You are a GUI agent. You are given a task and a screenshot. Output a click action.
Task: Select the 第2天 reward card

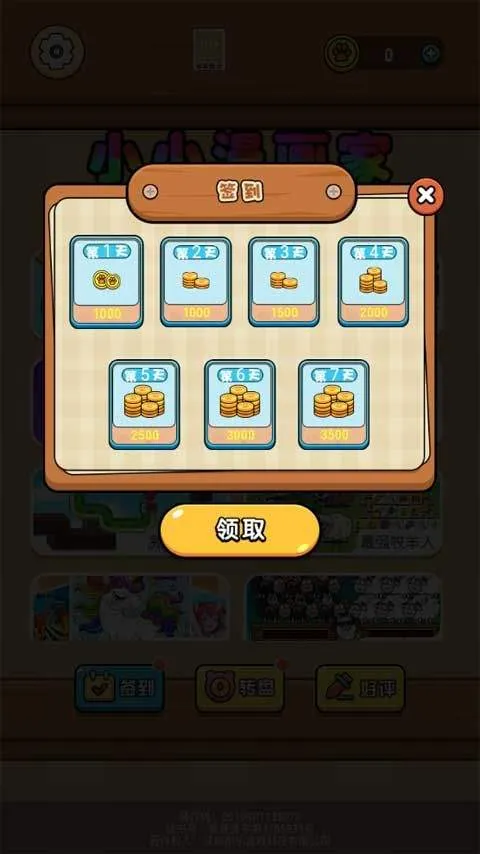tap(196, 282)
